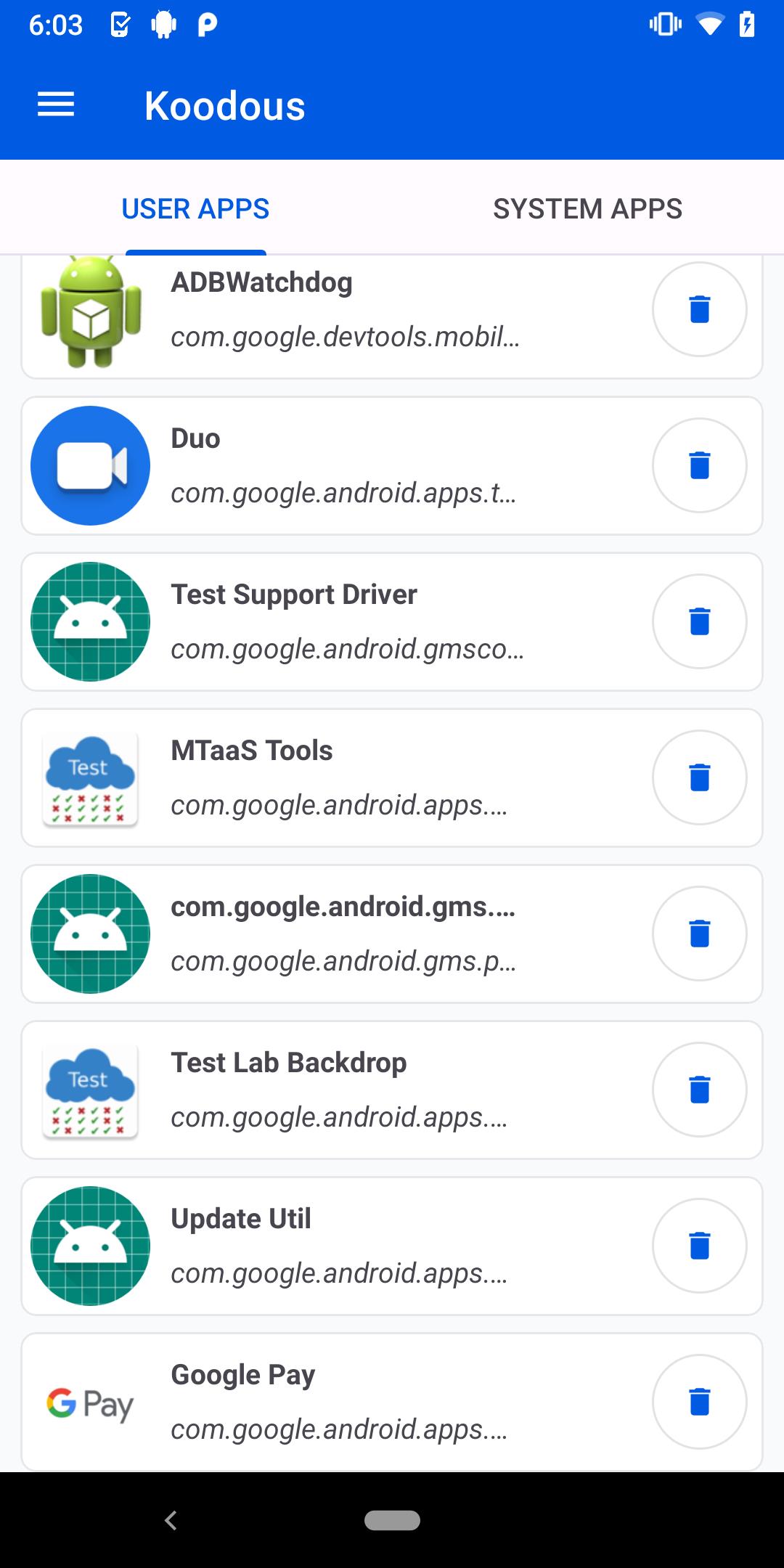The width and height of the screenshot is (784, 1568).
Task: Remove Test Support Driver via trash icon
Action: pos(699,621)
